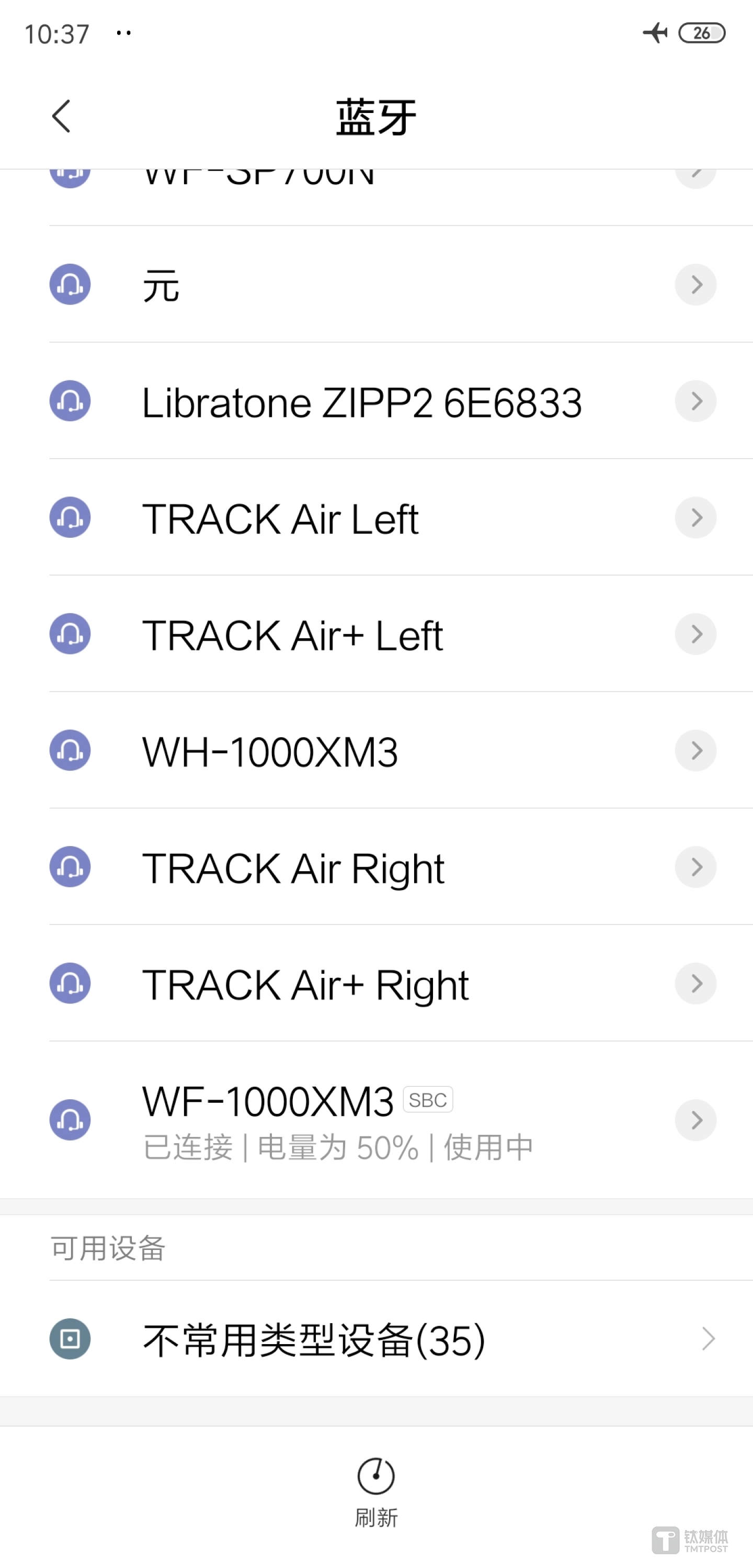753x1568 pixels.
Task: Select Libratone ZIPP2 6E6833 device
Action: pos(361,402)
